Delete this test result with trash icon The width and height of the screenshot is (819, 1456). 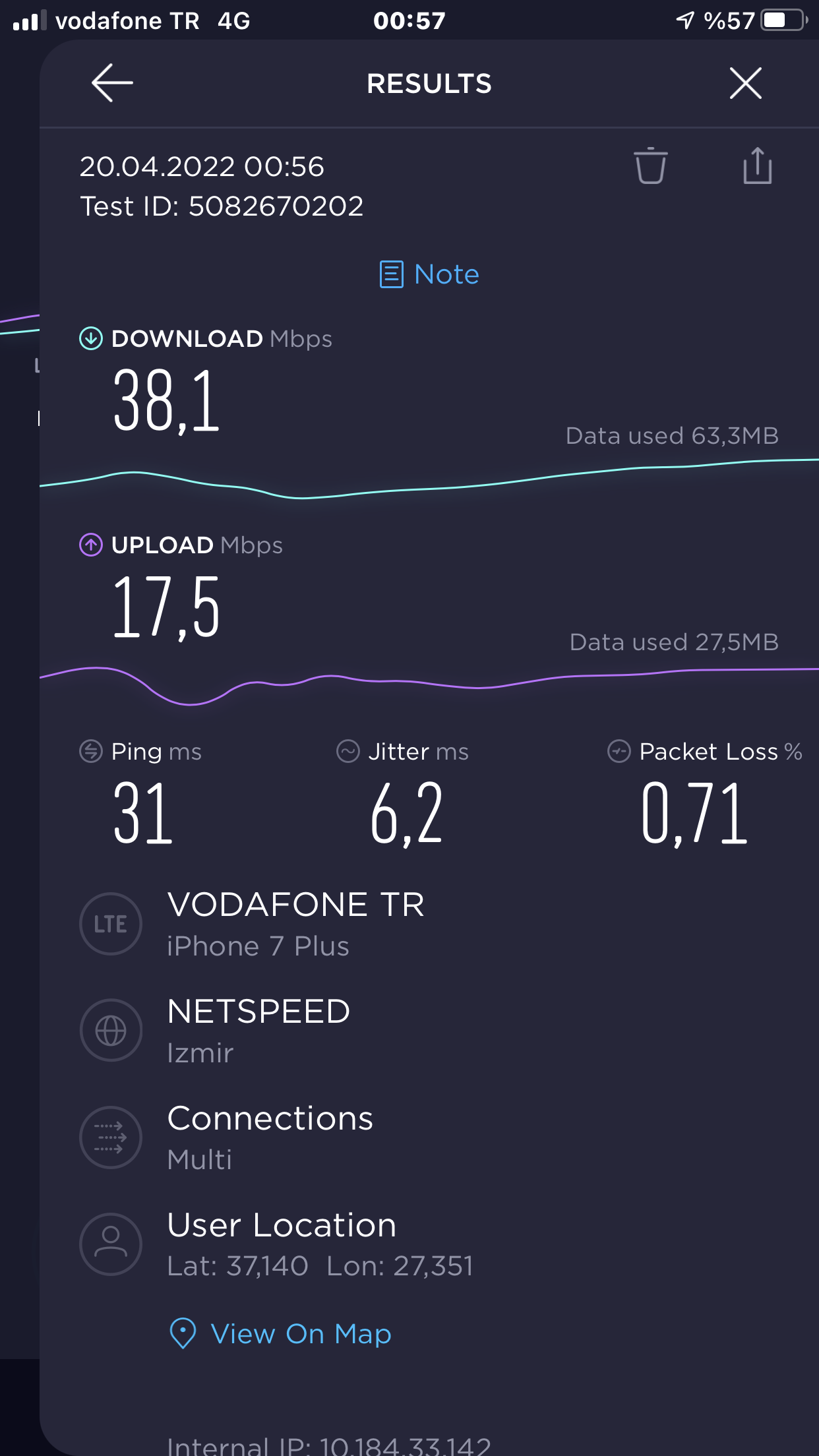651,166
